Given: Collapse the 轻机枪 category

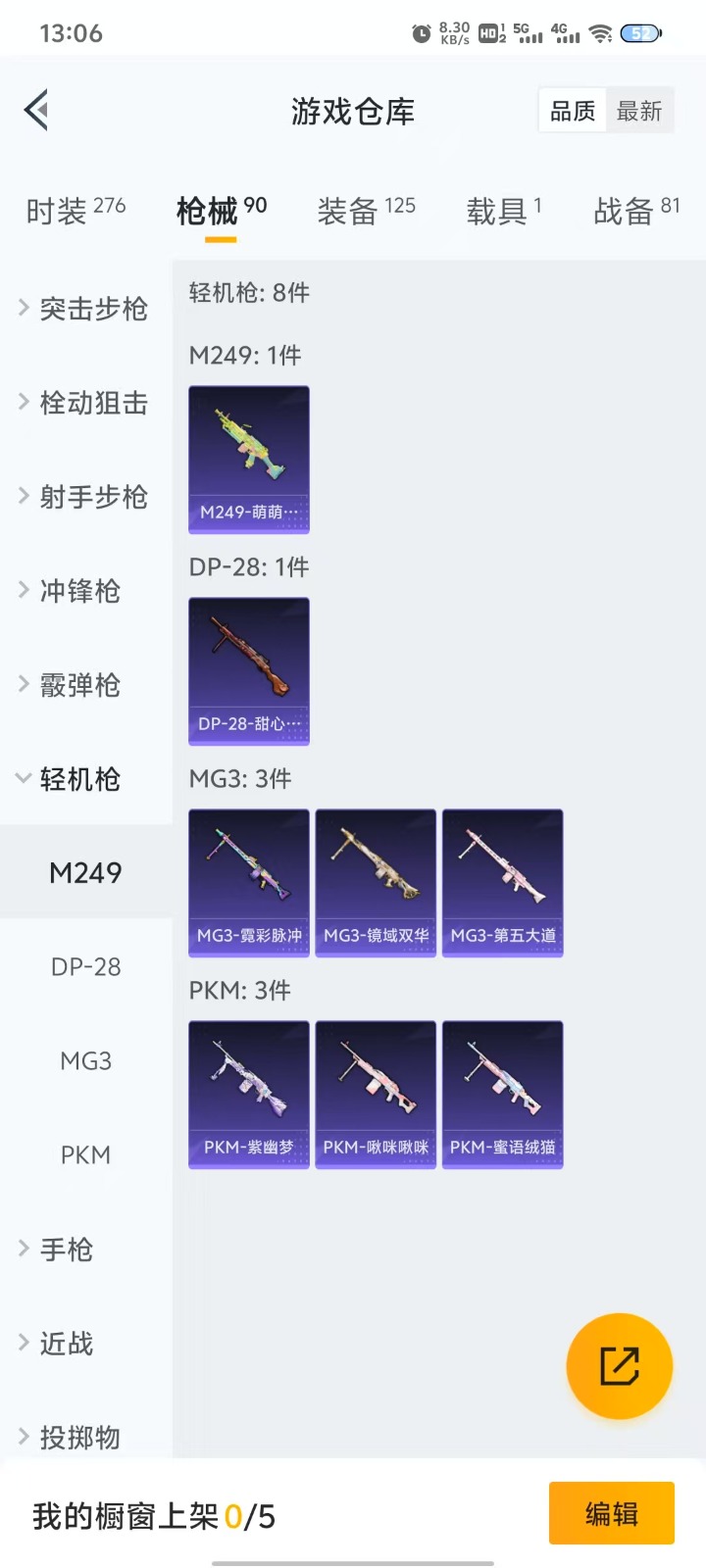Looking at the screenshot, I should [x=78, y=779].
